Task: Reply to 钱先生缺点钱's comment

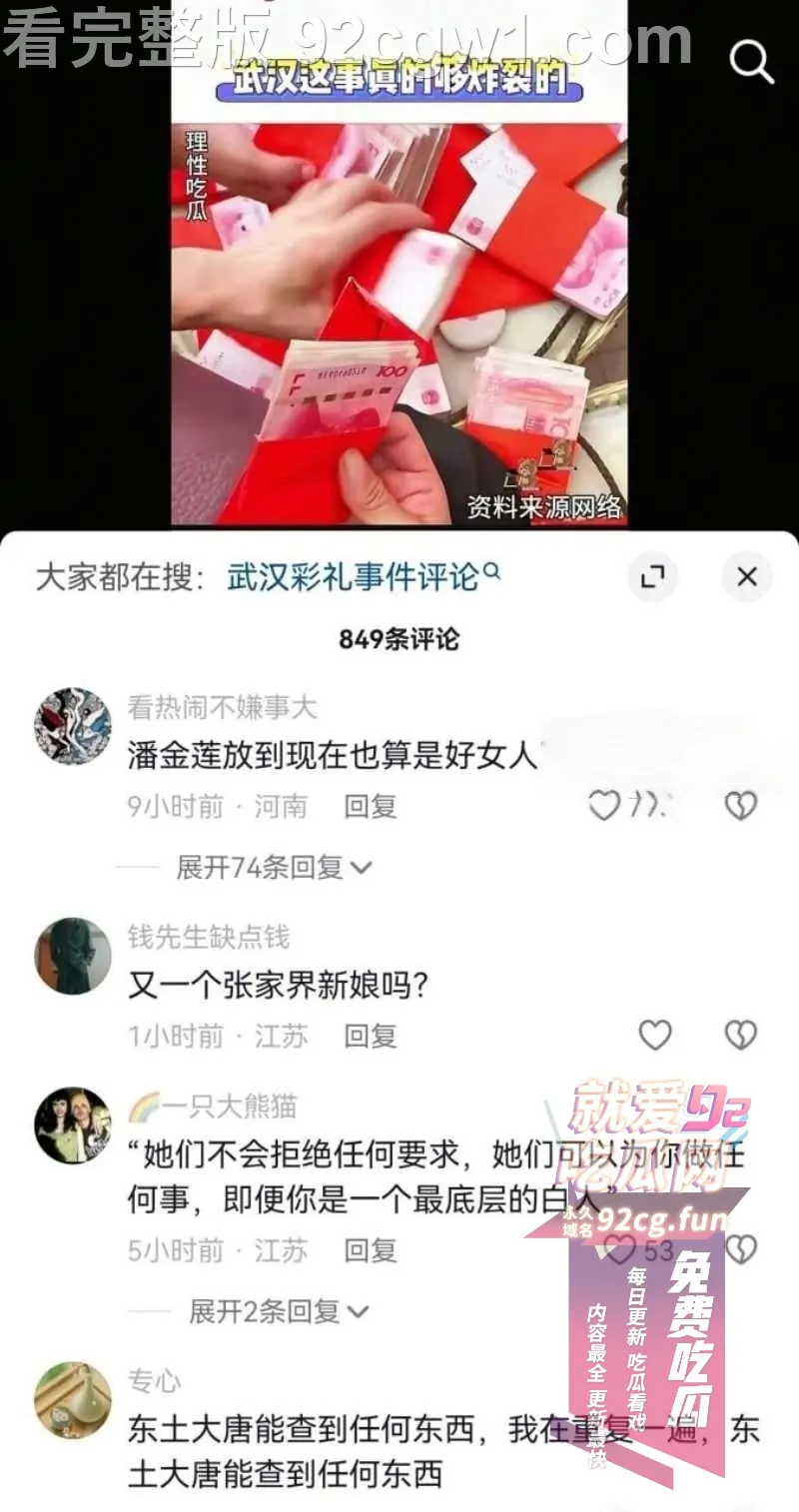Action: (x=371, y=1037)
